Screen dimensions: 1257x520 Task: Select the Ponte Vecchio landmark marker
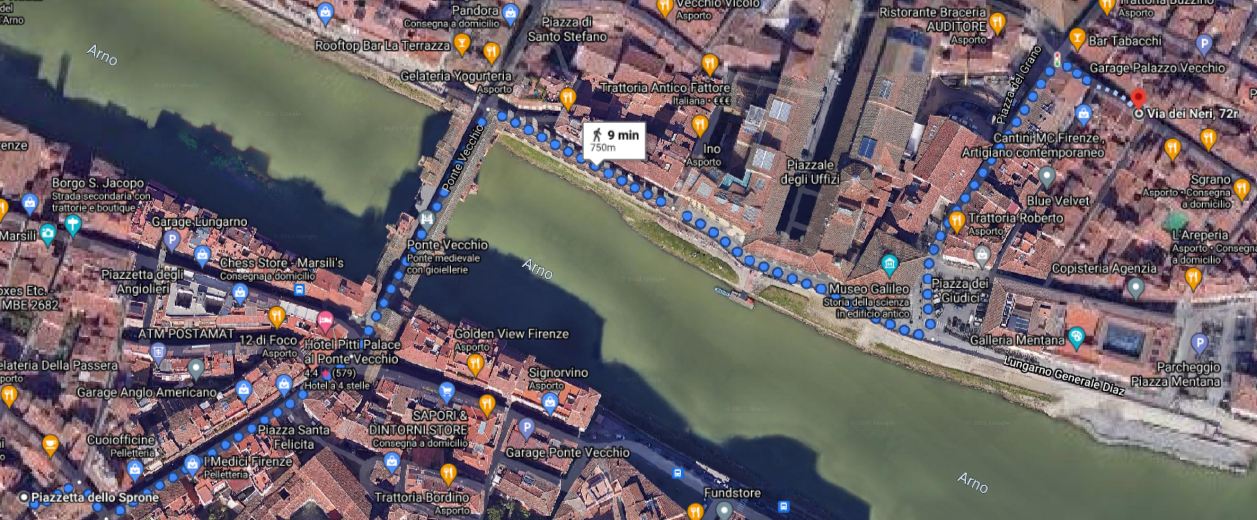point(427,219)
